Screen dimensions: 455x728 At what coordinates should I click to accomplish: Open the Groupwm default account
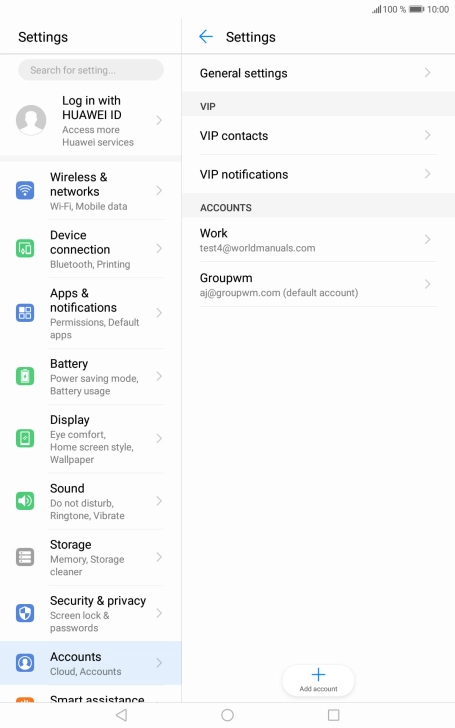tap(318, 284)
